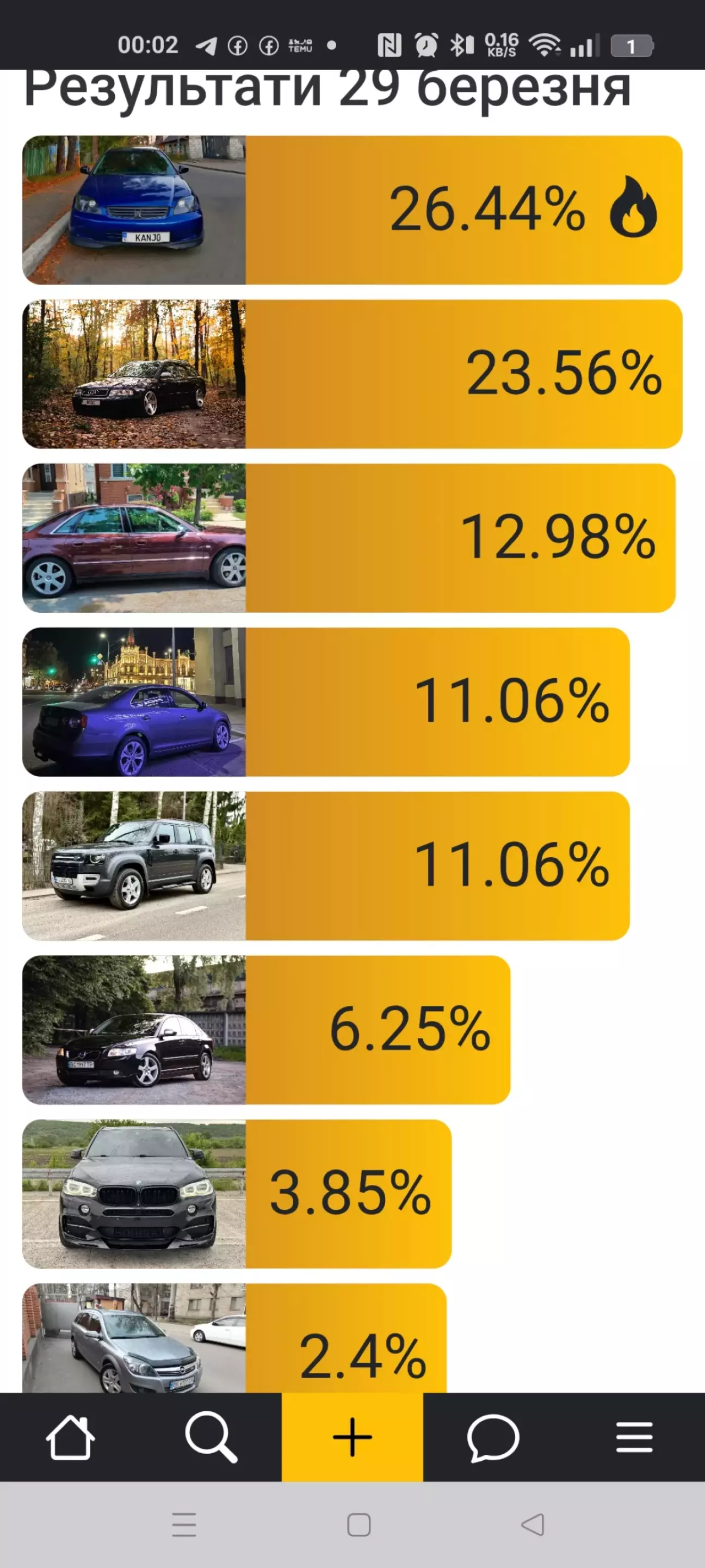Tap the system back button
The height and width of the screenshot is (1568, 705).
pyautogui.click(x=533, y=1525)
